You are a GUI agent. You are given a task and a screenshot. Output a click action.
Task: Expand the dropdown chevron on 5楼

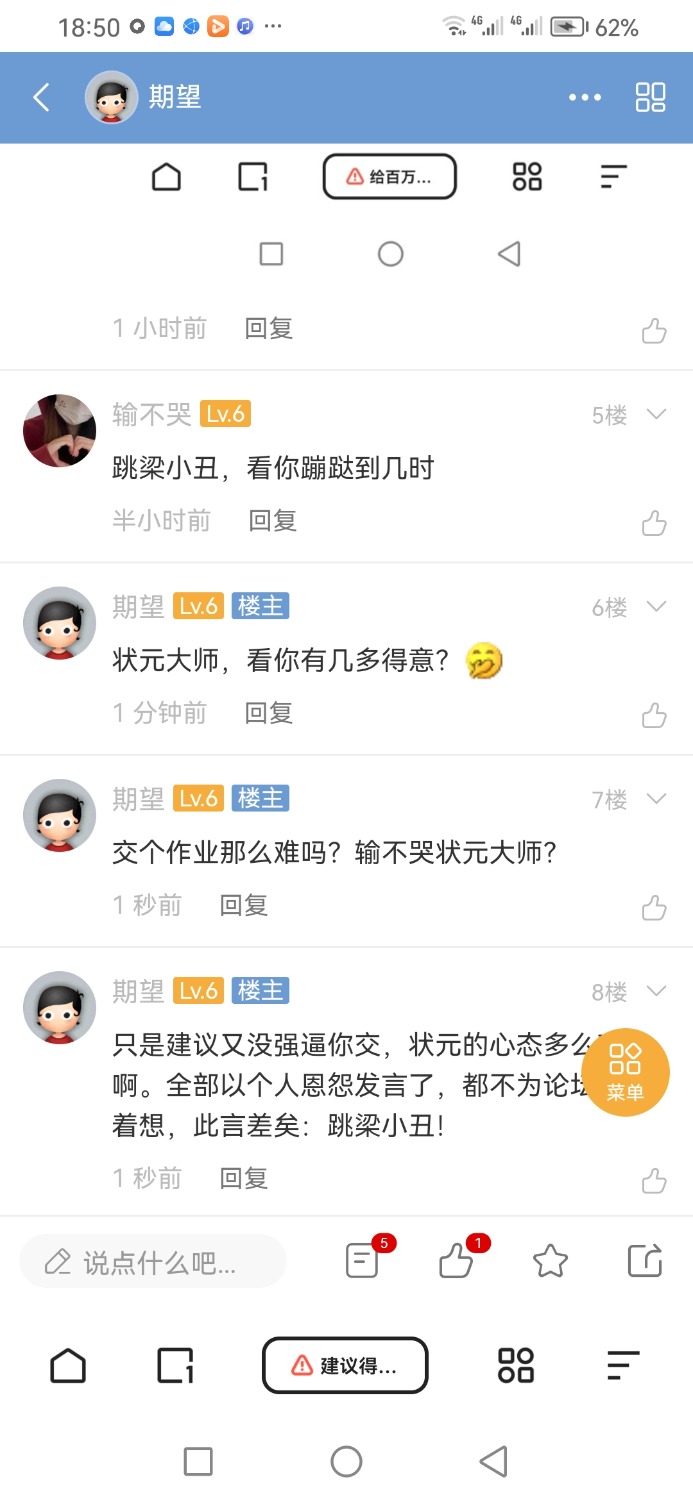coord(657,414)
